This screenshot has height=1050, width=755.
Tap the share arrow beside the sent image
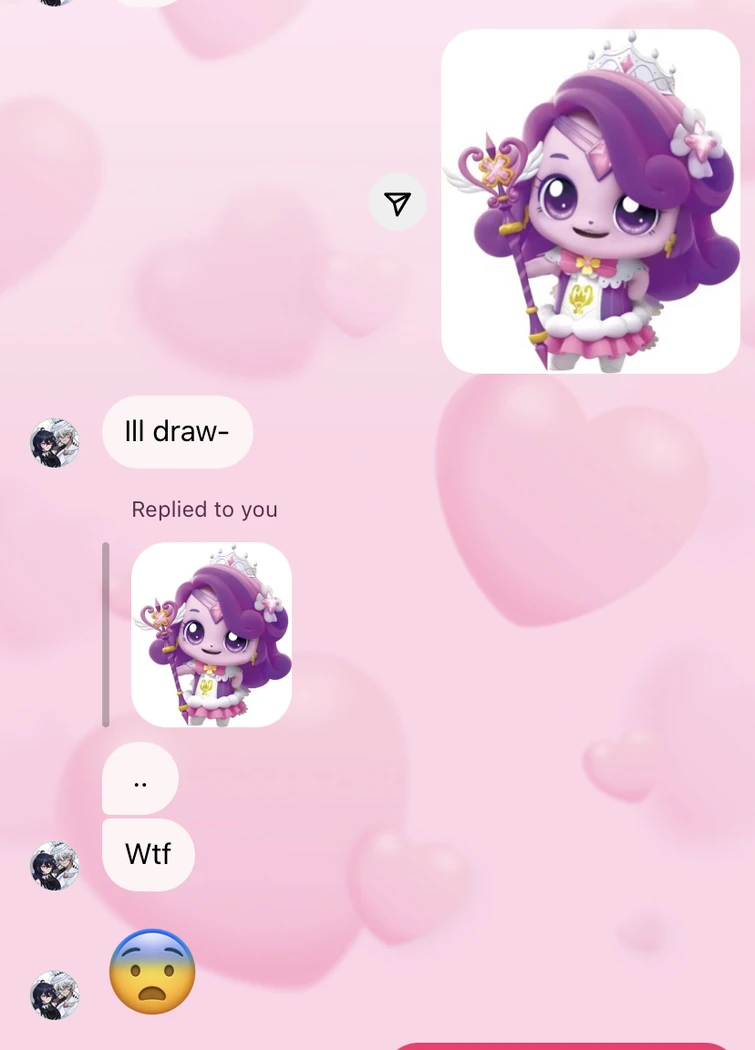coord(397,203)
